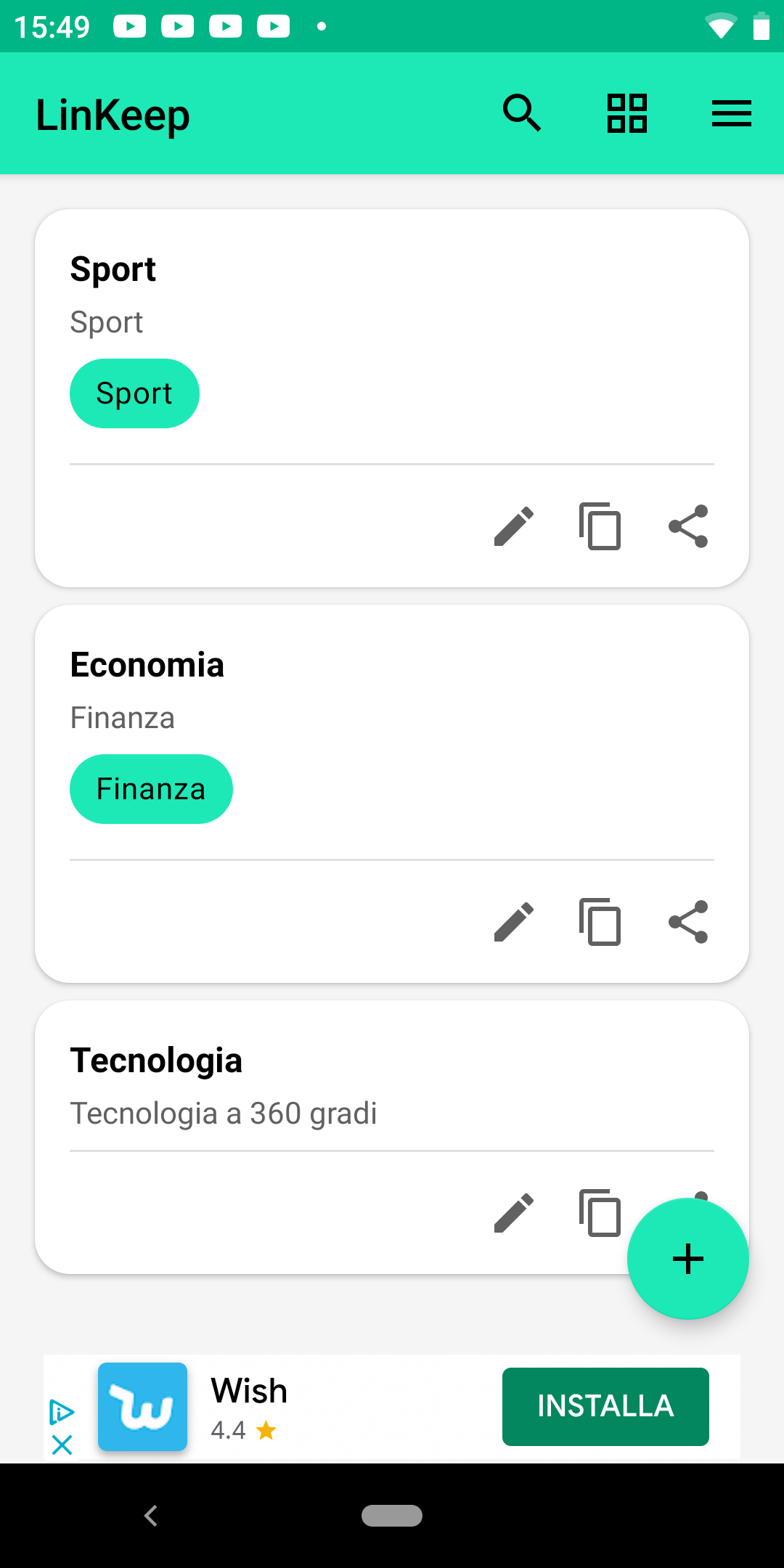The width and height of the screenshot is (784, 1568).
Task: Open the Sport card
Action: pyautogui.click(x=392, y=398)
